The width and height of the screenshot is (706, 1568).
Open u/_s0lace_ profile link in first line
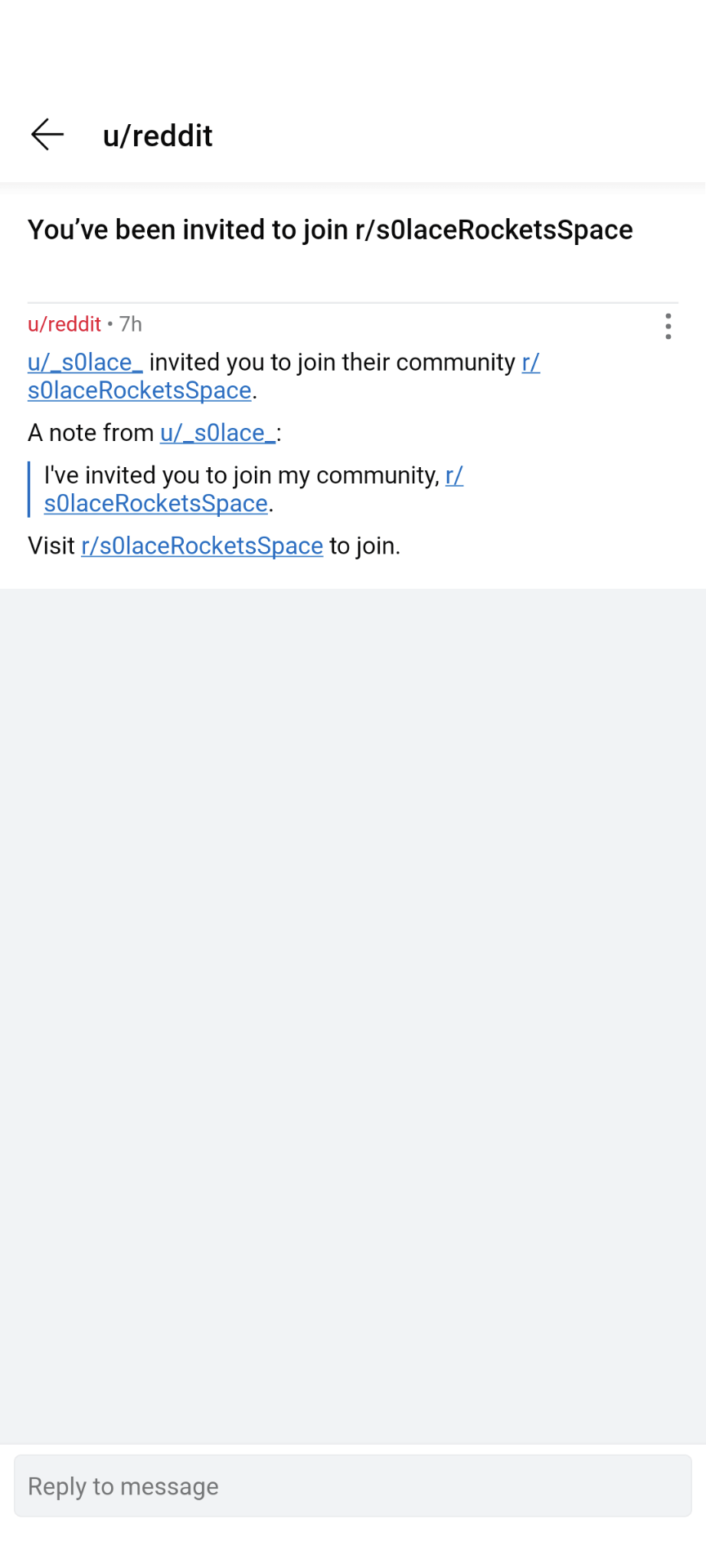pyautogui.click(x=85, y=363)
